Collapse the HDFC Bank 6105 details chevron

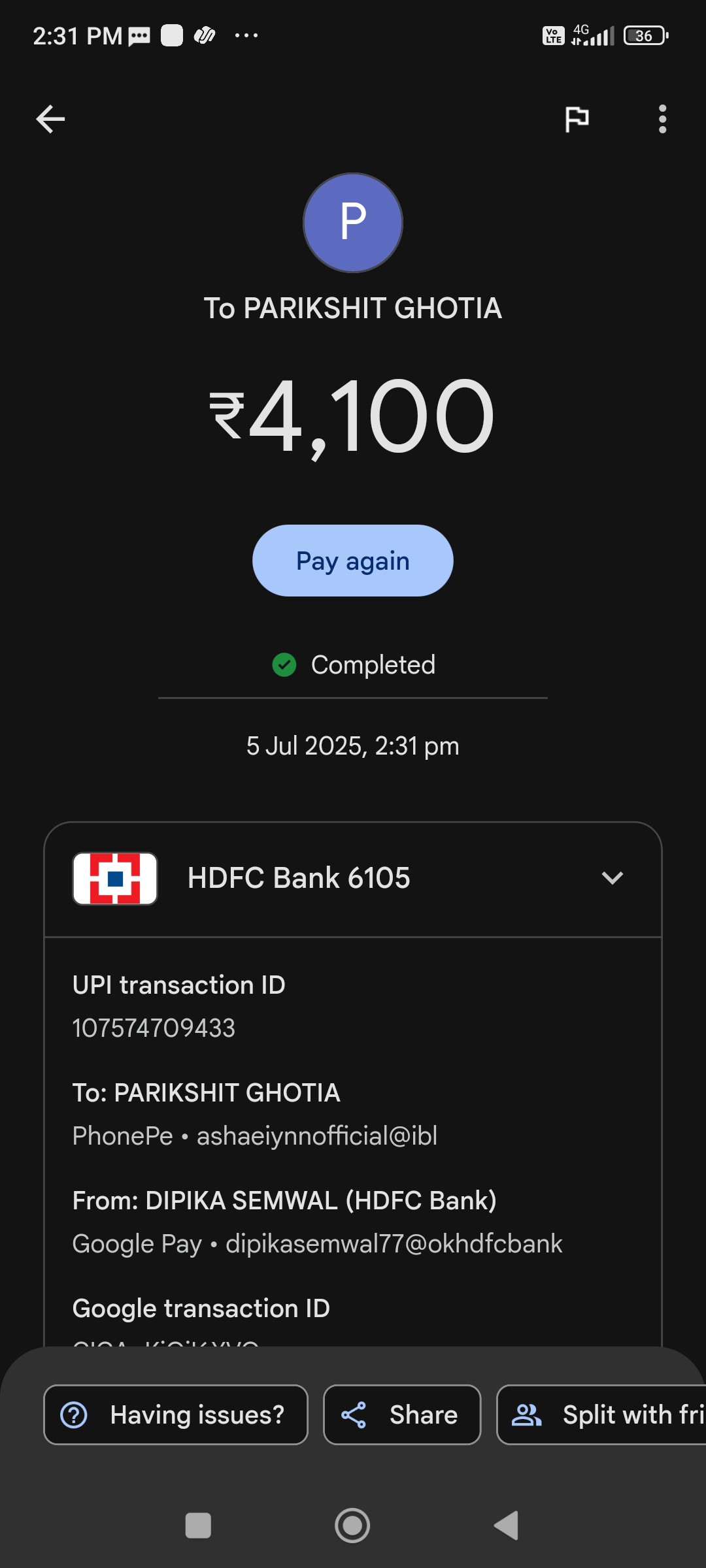point(612,877)
